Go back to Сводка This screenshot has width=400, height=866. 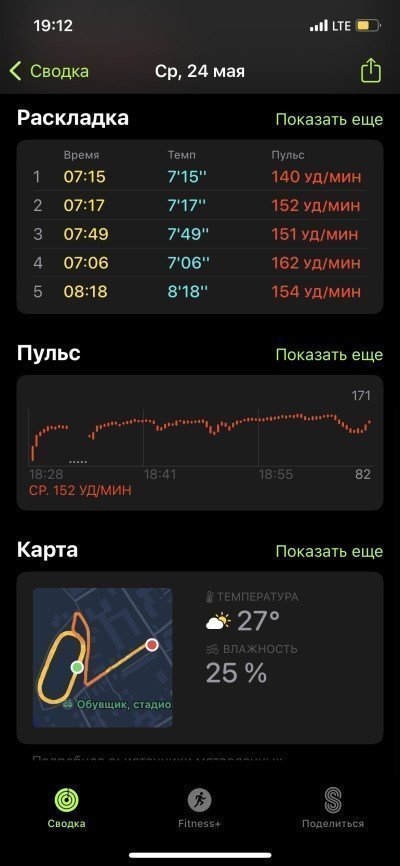[x=49, y=72]
